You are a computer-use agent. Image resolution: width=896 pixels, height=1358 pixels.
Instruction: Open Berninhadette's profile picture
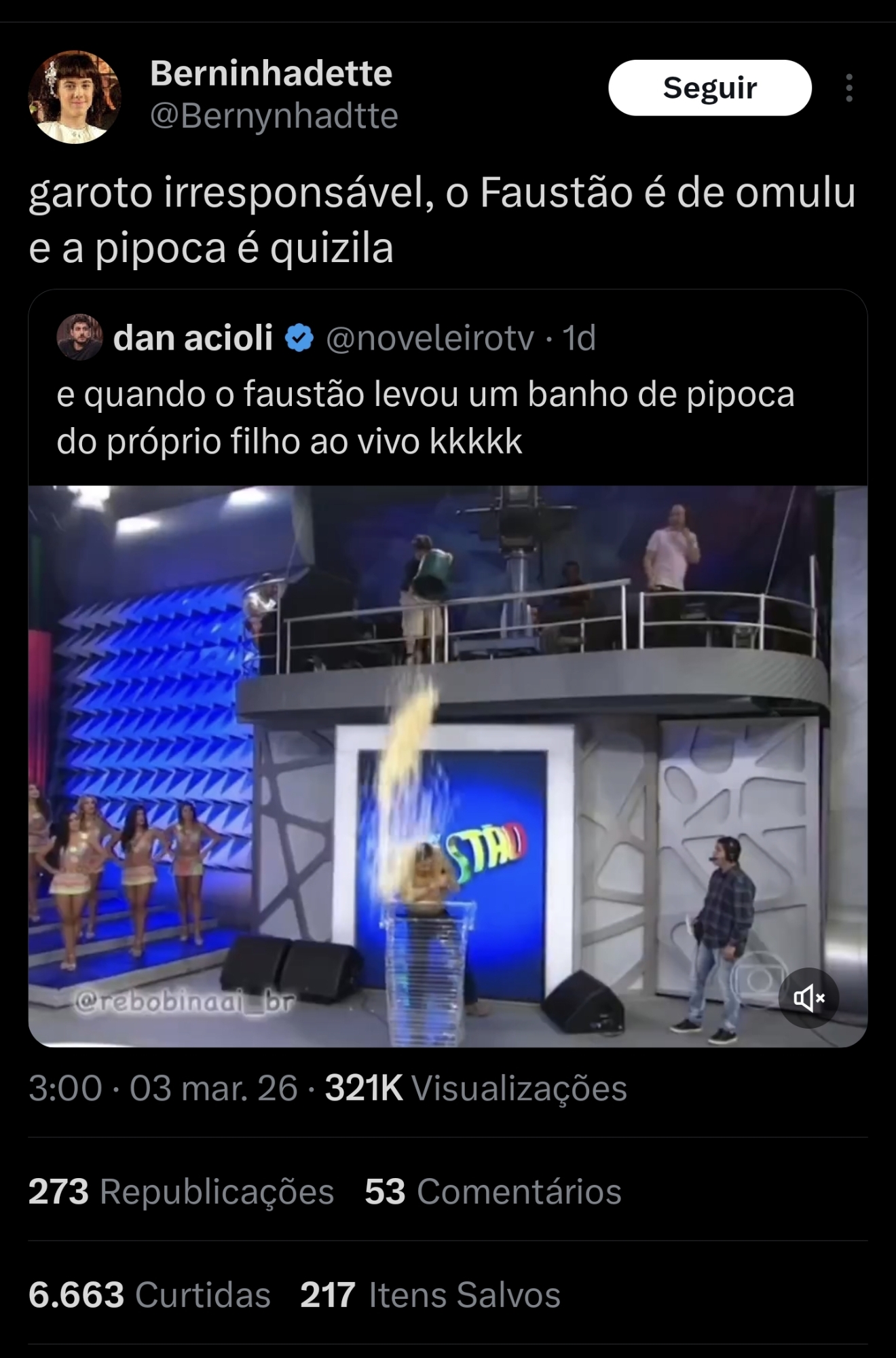click(75, 96)
